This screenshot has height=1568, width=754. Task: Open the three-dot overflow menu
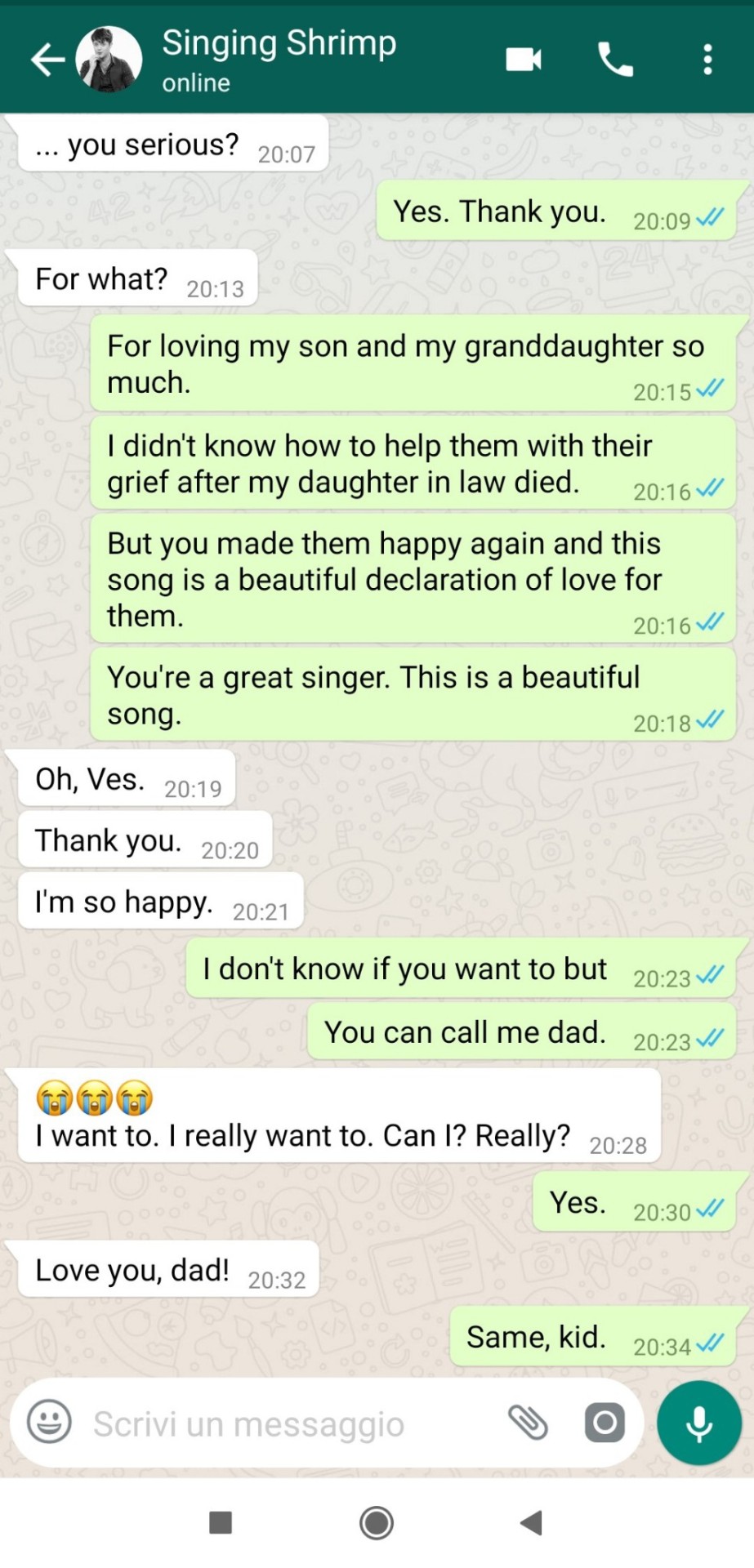[x=707, y=60]
